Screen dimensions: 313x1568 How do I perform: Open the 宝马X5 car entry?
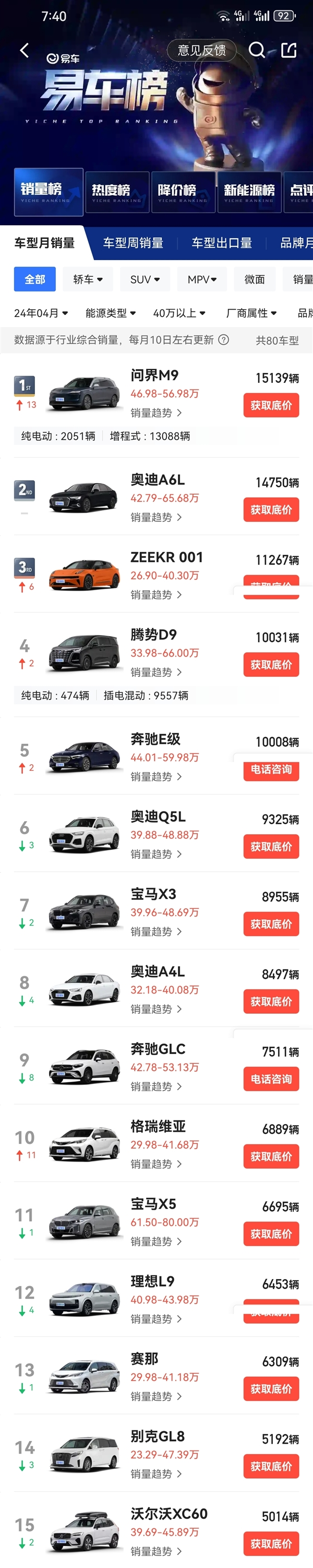[153, 1204]
